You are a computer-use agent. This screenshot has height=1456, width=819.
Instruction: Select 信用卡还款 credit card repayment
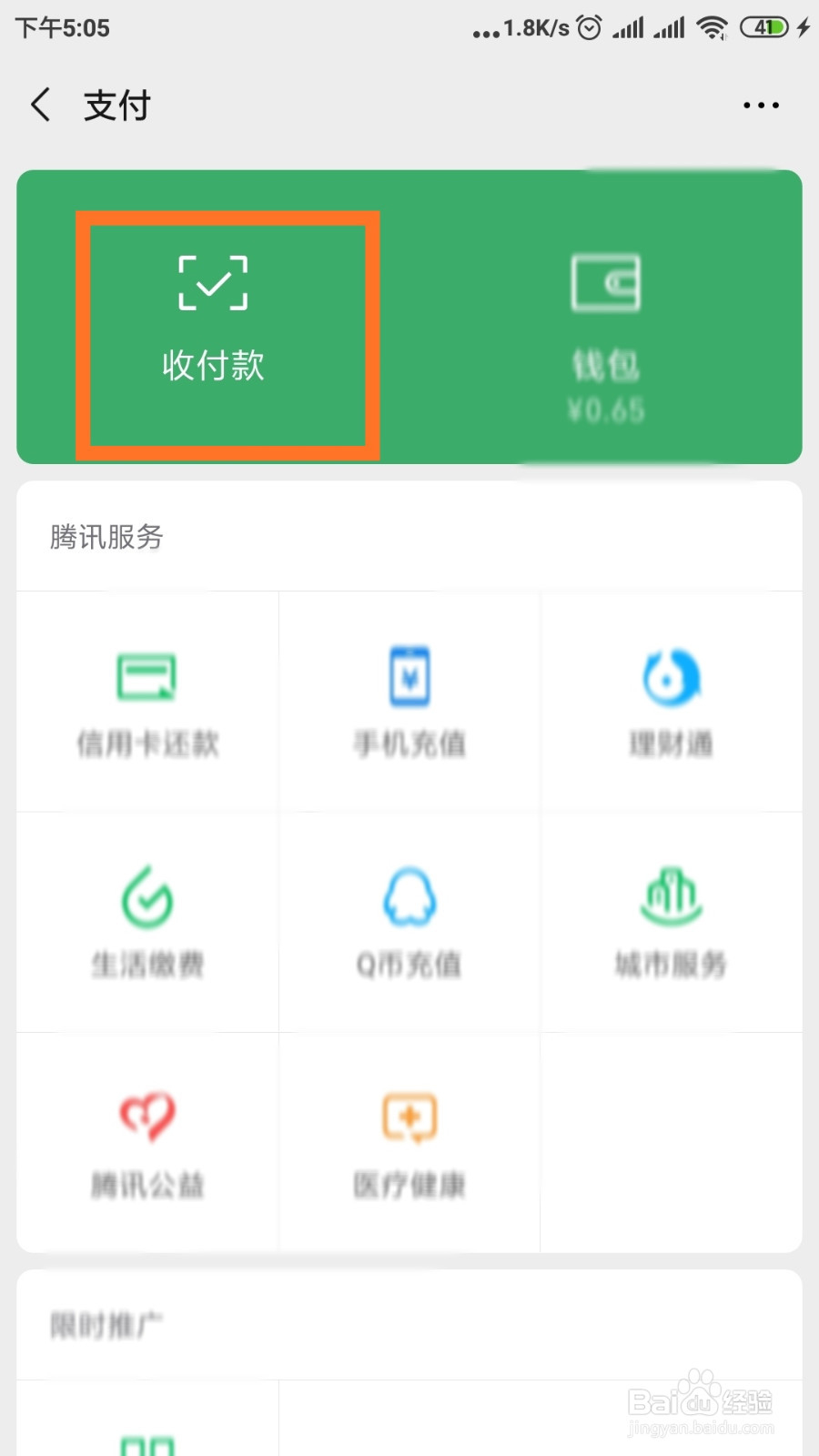pos(146,701)
